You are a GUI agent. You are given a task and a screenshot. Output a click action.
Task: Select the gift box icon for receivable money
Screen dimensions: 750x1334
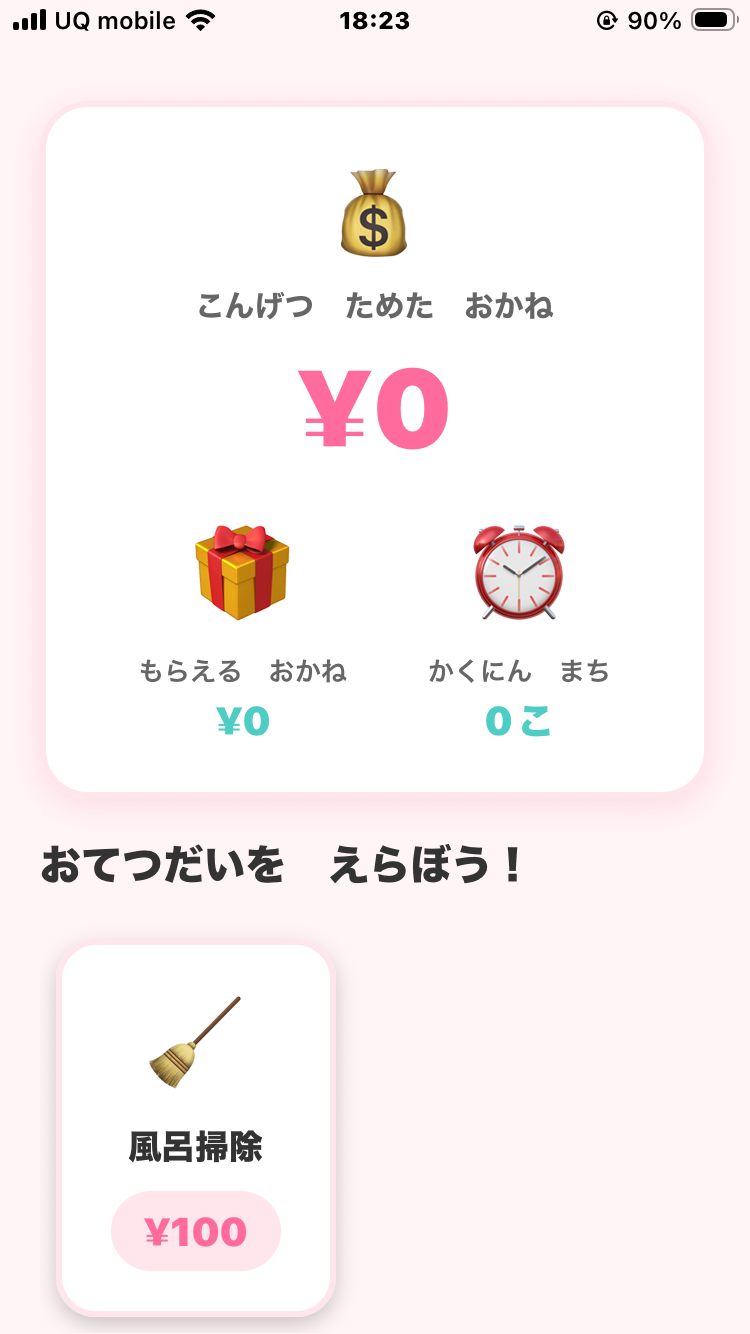(x=243, y=572)
